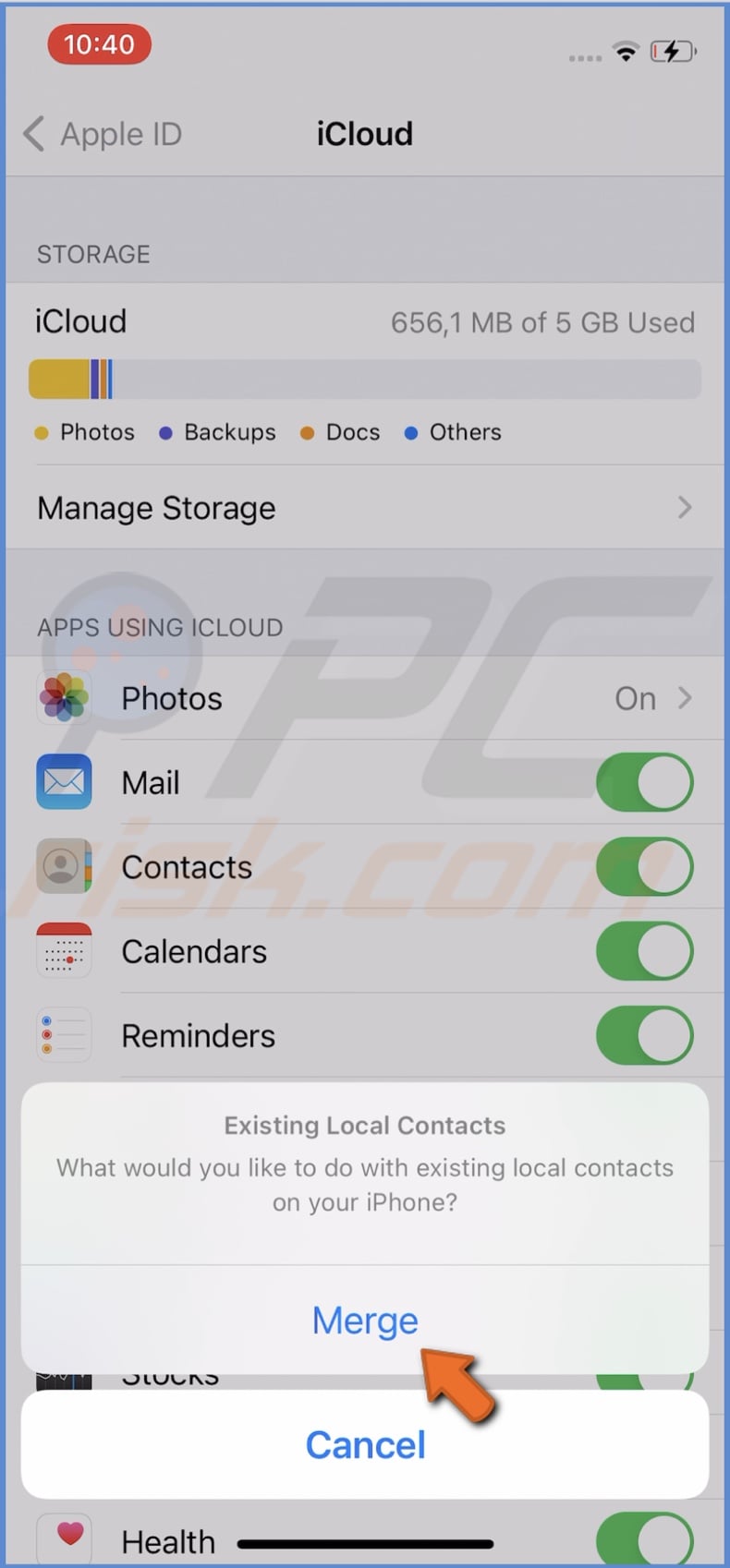The height and width of the screenshot is (1568, 730).
Task: Merge existing local contacts
Action: (x=364, y=1320)
